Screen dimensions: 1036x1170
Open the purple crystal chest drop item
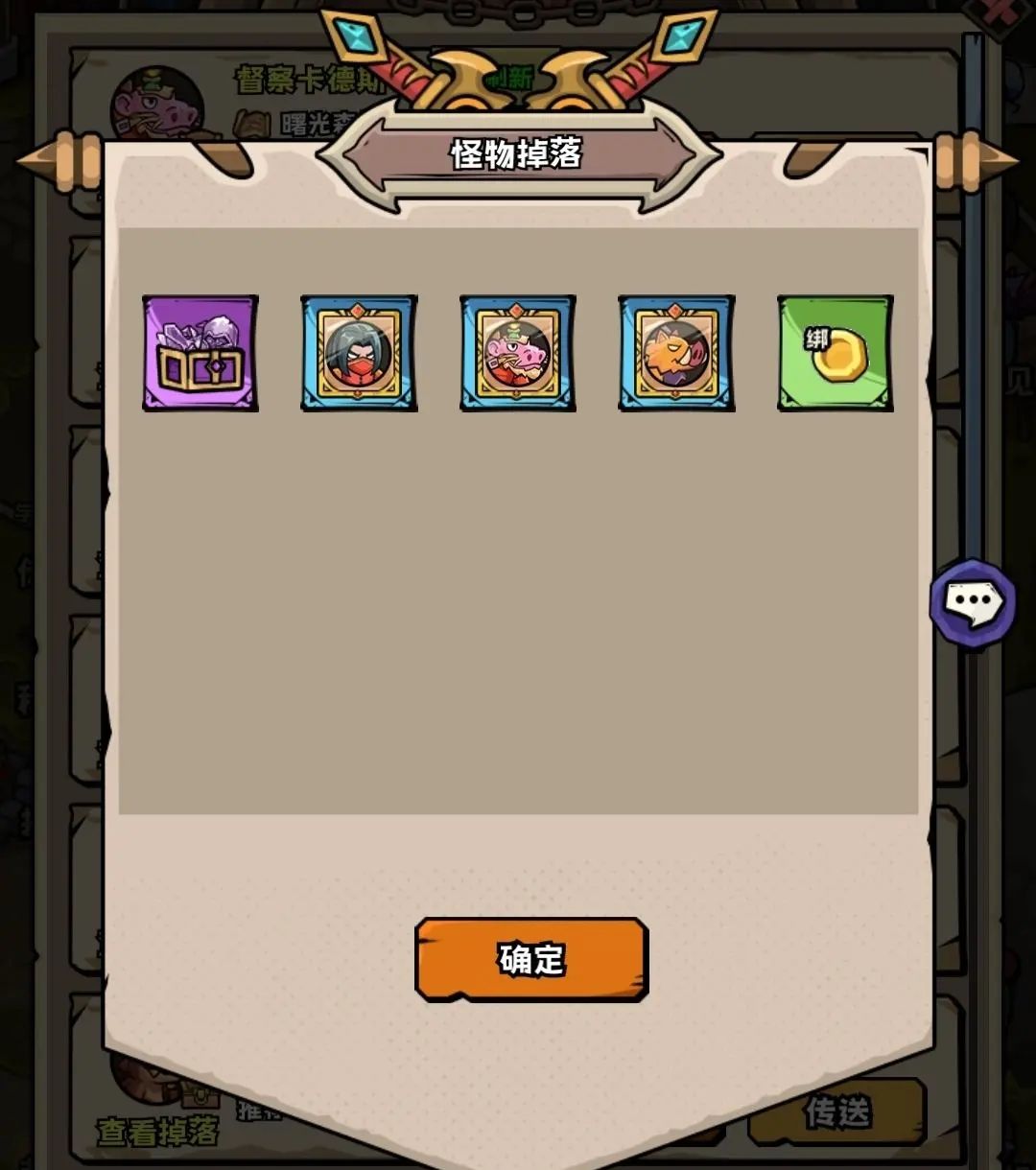click(x=200, y=353)
